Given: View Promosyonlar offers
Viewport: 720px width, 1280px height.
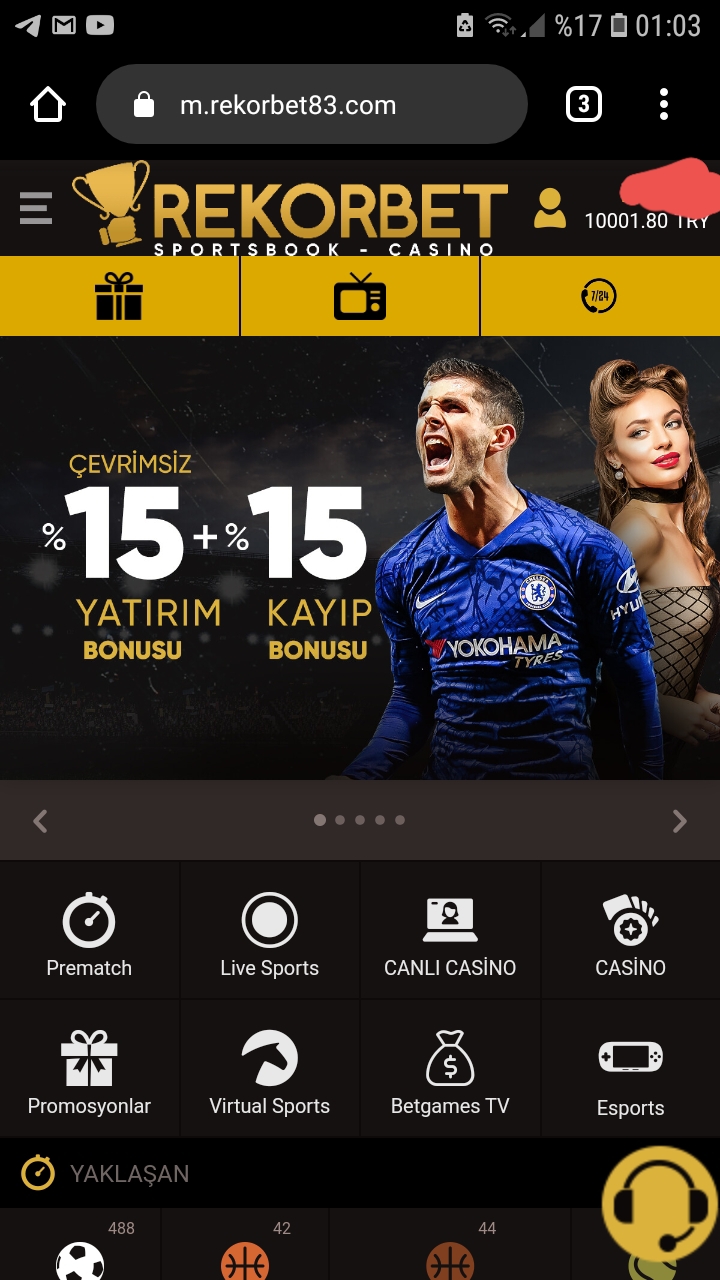Looking at the screenshot, I should (x=89, y=1069).
